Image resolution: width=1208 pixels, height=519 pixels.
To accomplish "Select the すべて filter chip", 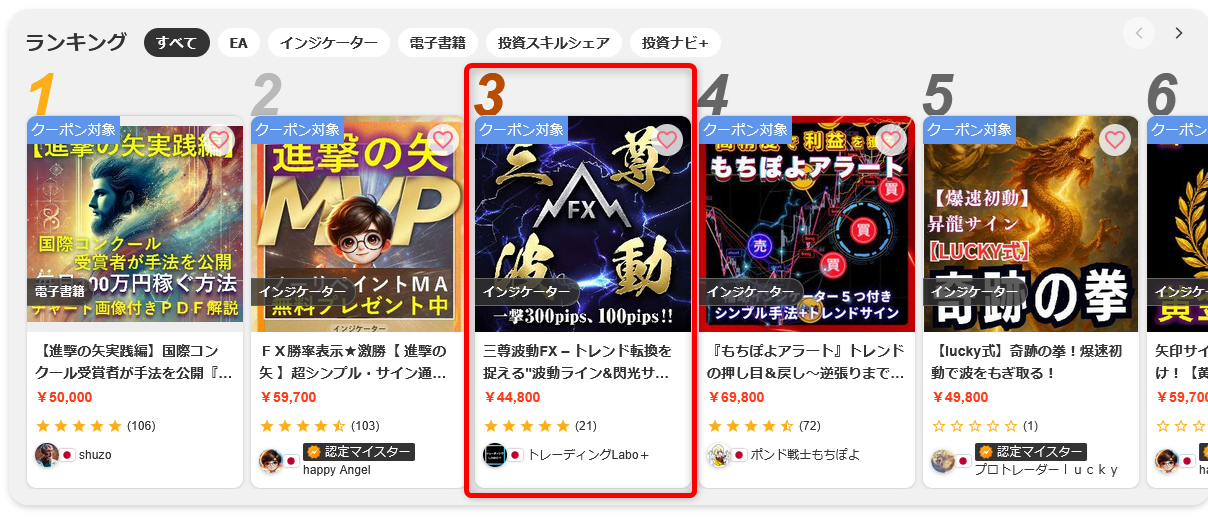I will (177, 43).
